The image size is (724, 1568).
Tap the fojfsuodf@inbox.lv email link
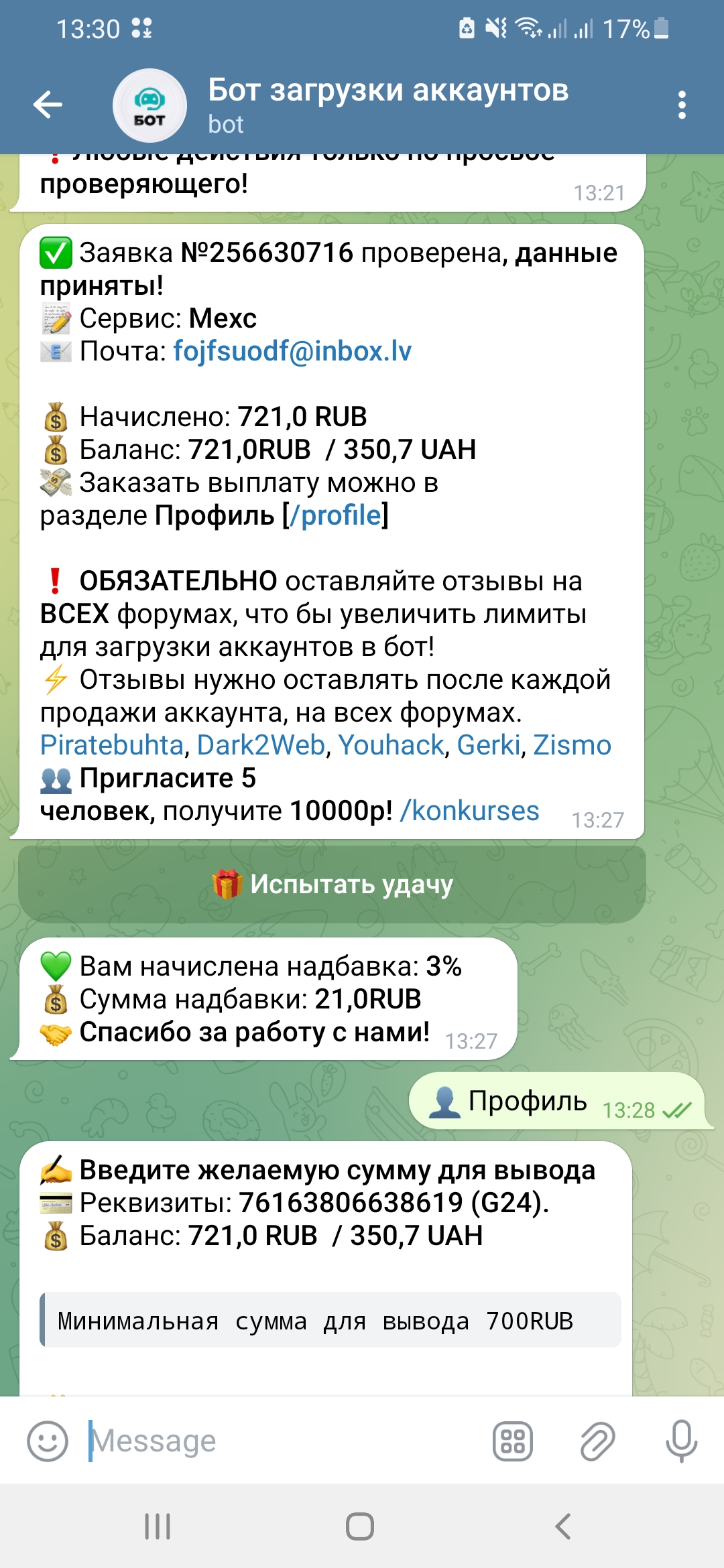[x=292, y=351]
